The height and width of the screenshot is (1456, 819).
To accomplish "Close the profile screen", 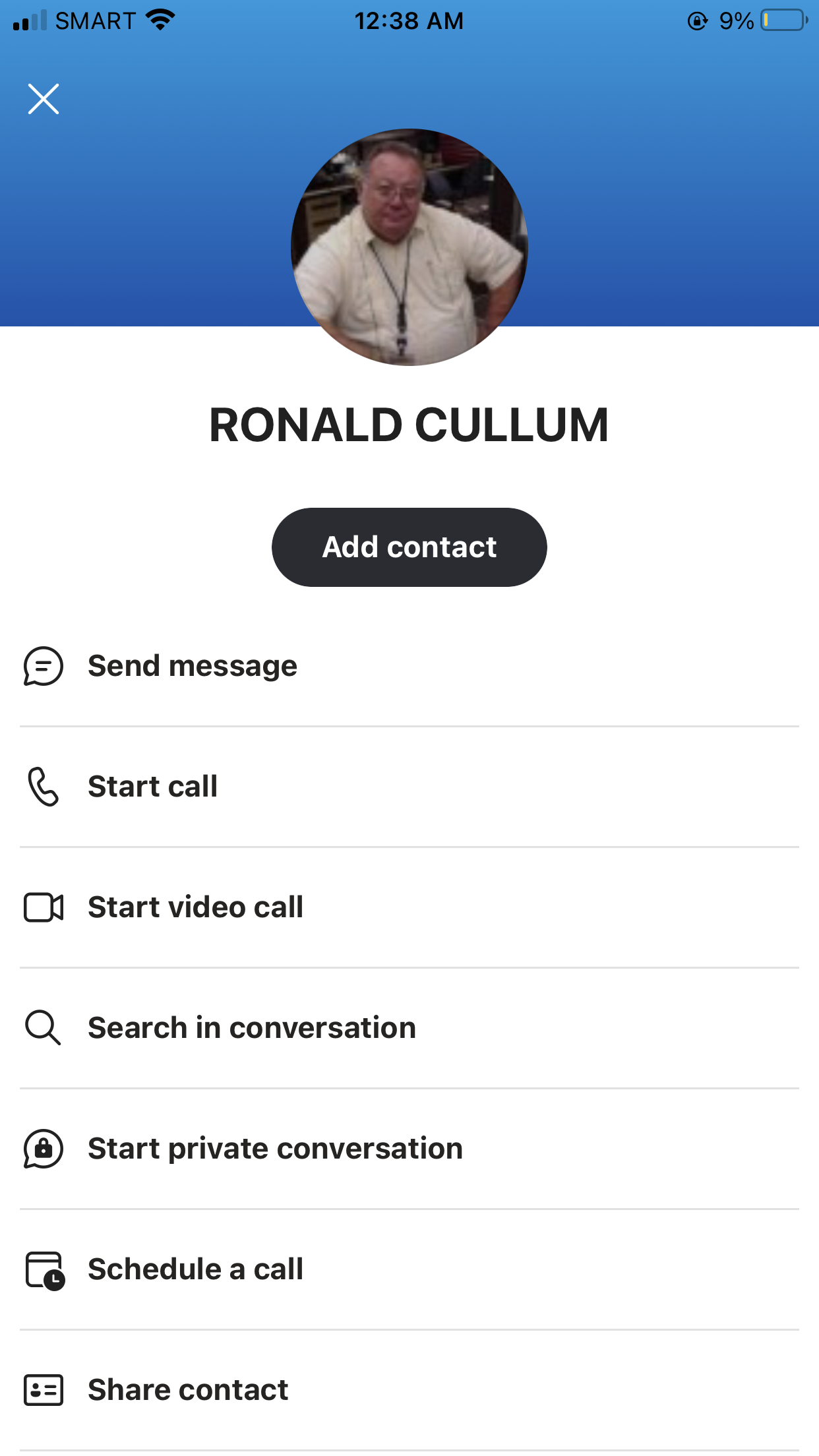I will (44, 99).
